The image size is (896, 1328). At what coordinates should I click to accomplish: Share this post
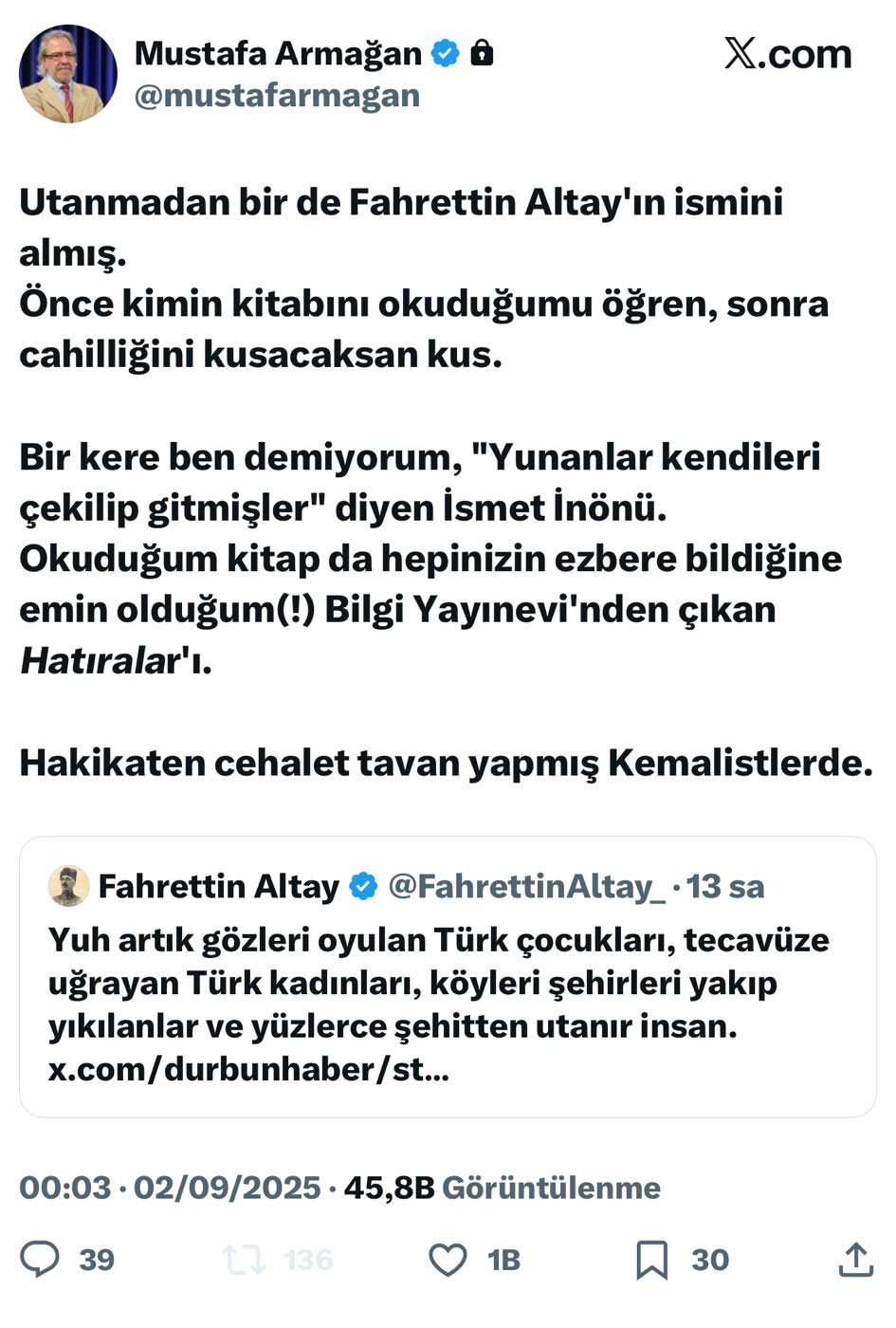pyautogui.click(x=855, y=1260)
